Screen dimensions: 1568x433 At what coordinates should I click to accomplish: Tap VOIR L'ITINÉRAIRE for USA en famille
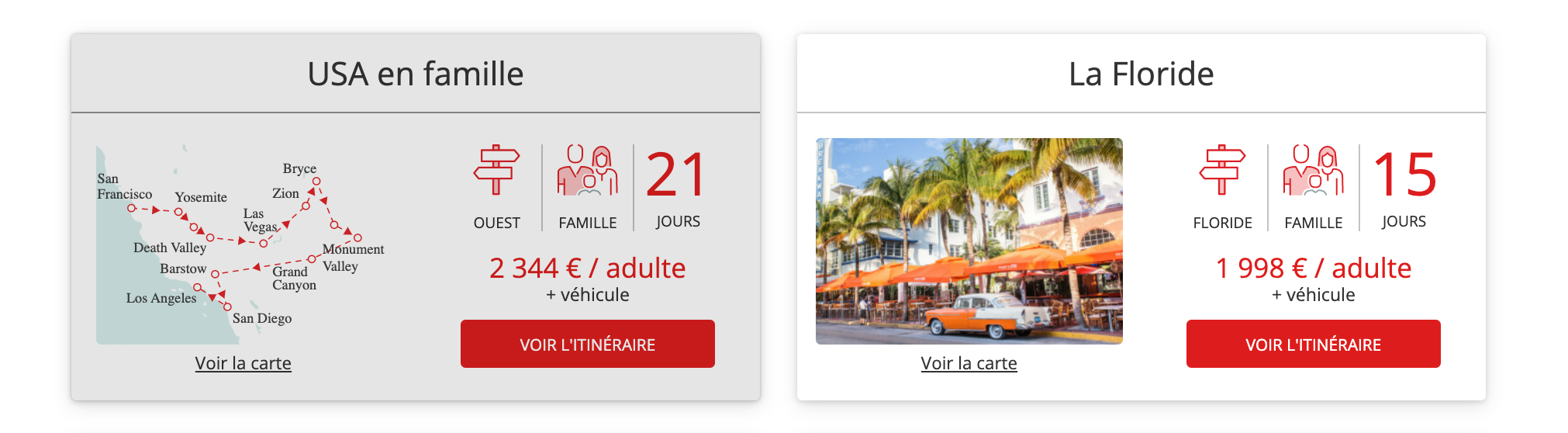[x=587, y=344]
